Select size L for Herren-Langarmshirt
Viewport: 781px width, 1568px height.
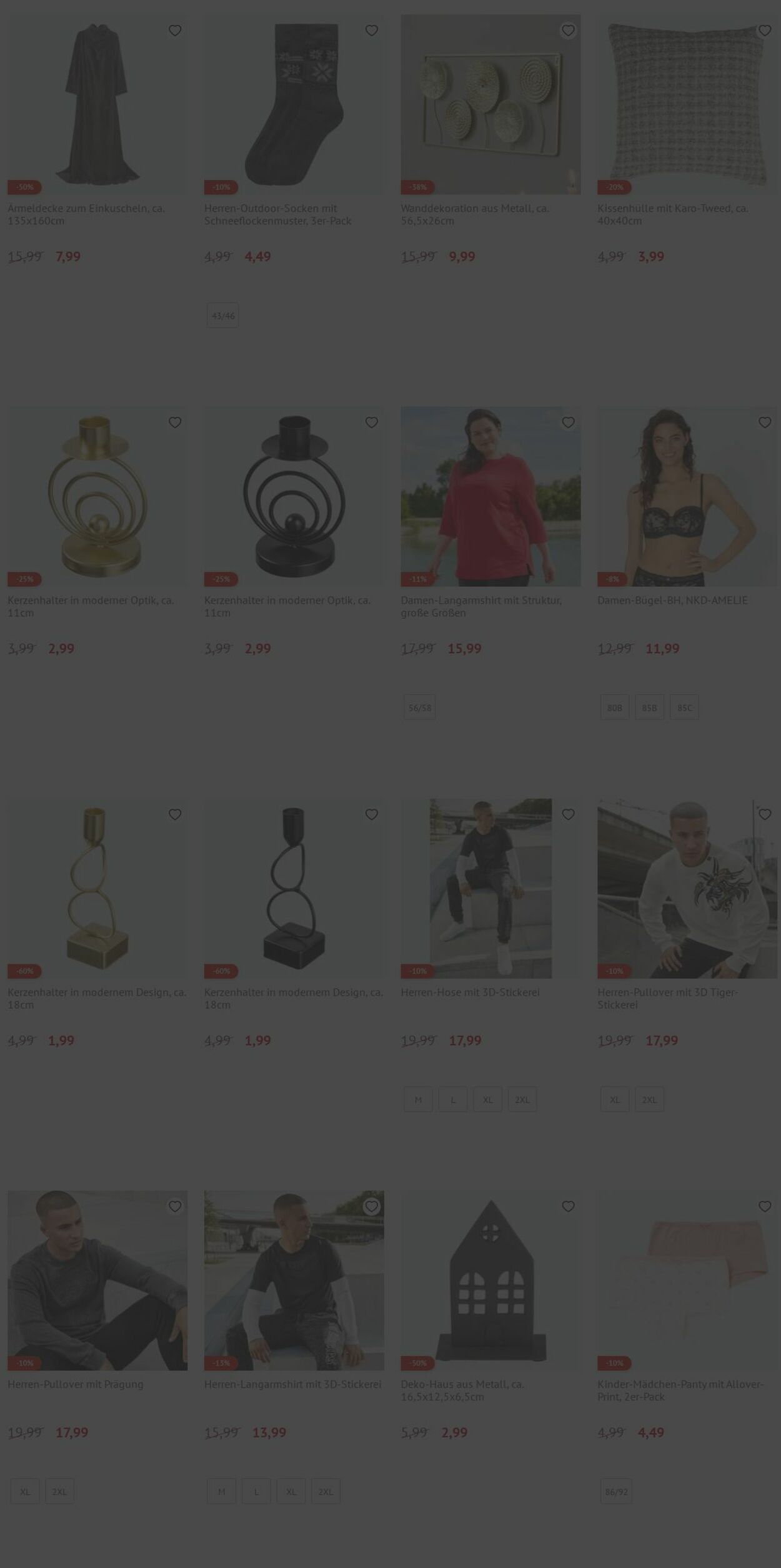256,1491
